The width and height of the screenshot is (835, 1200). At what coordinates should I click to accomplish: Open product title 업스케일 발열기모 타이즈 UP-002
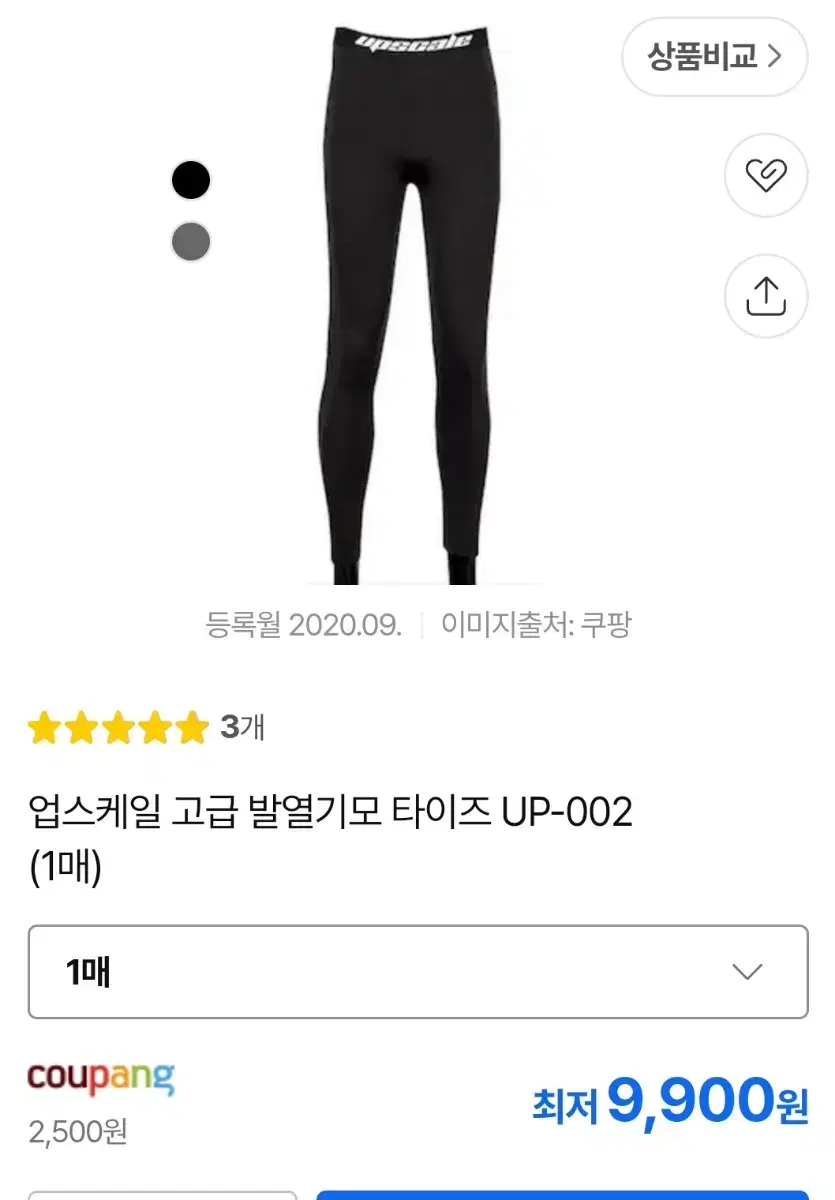pos(330,814)
